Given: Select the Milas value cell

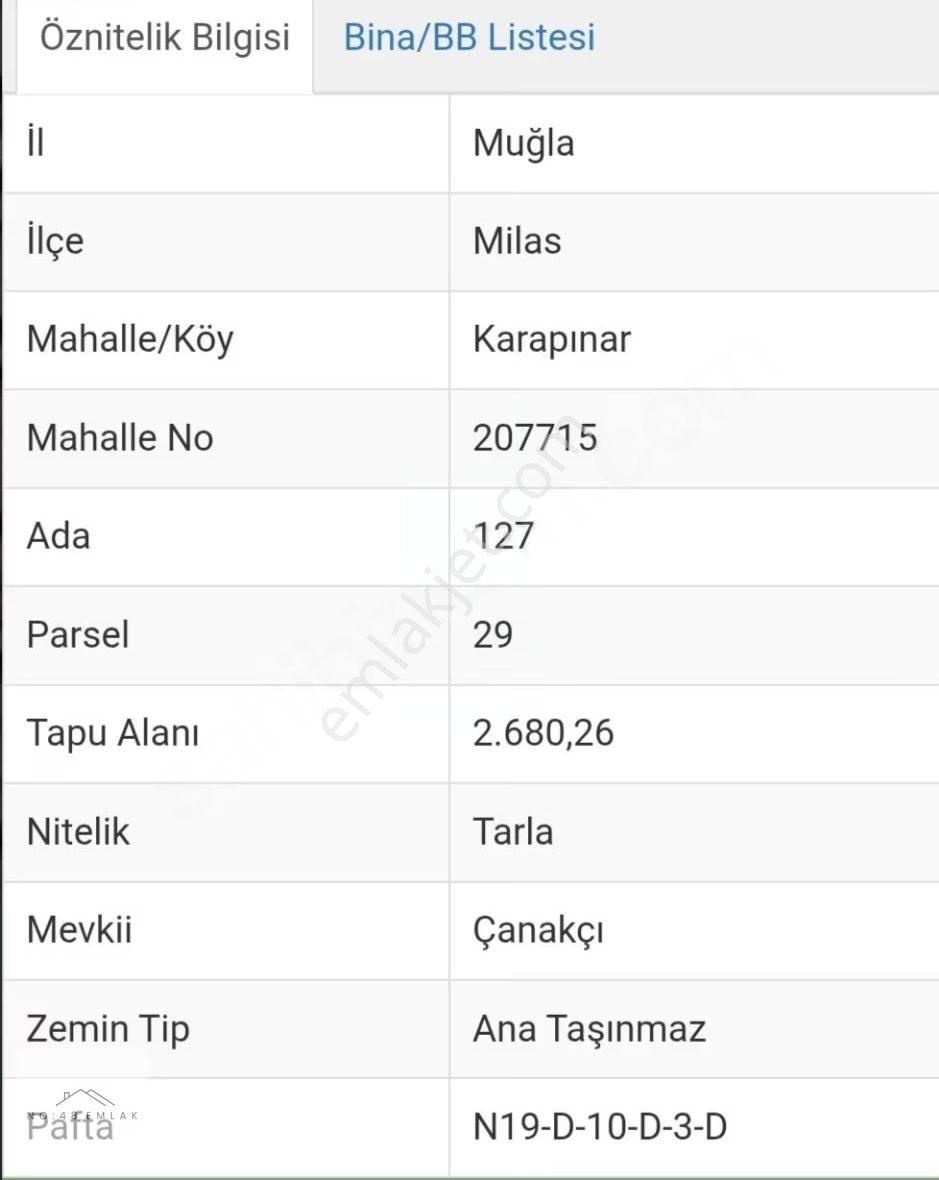Looking at the screenshot, I should [517, 241].
